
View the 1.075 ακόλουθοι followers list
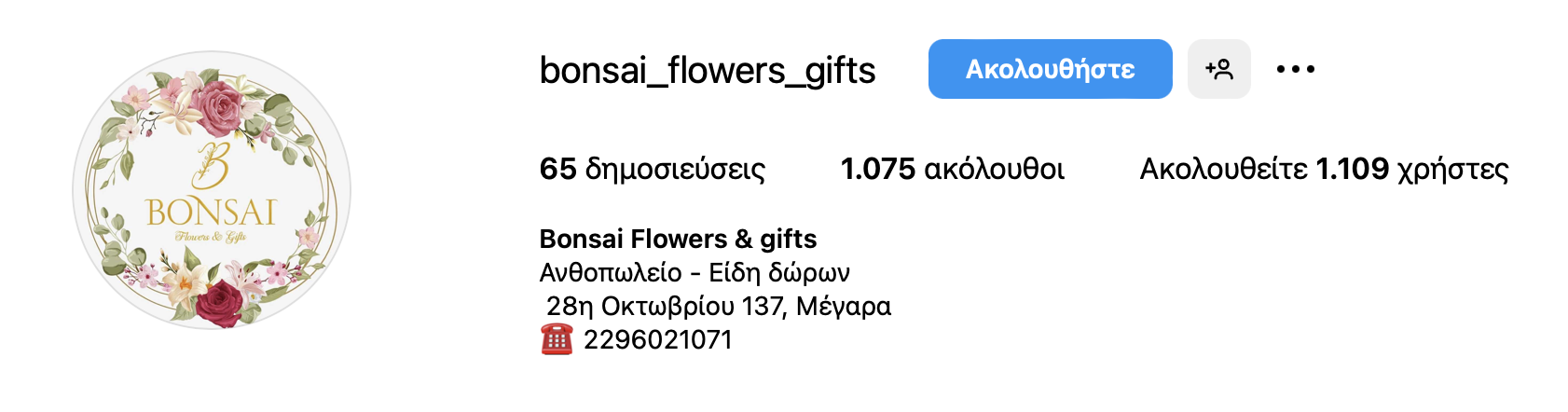952,169
